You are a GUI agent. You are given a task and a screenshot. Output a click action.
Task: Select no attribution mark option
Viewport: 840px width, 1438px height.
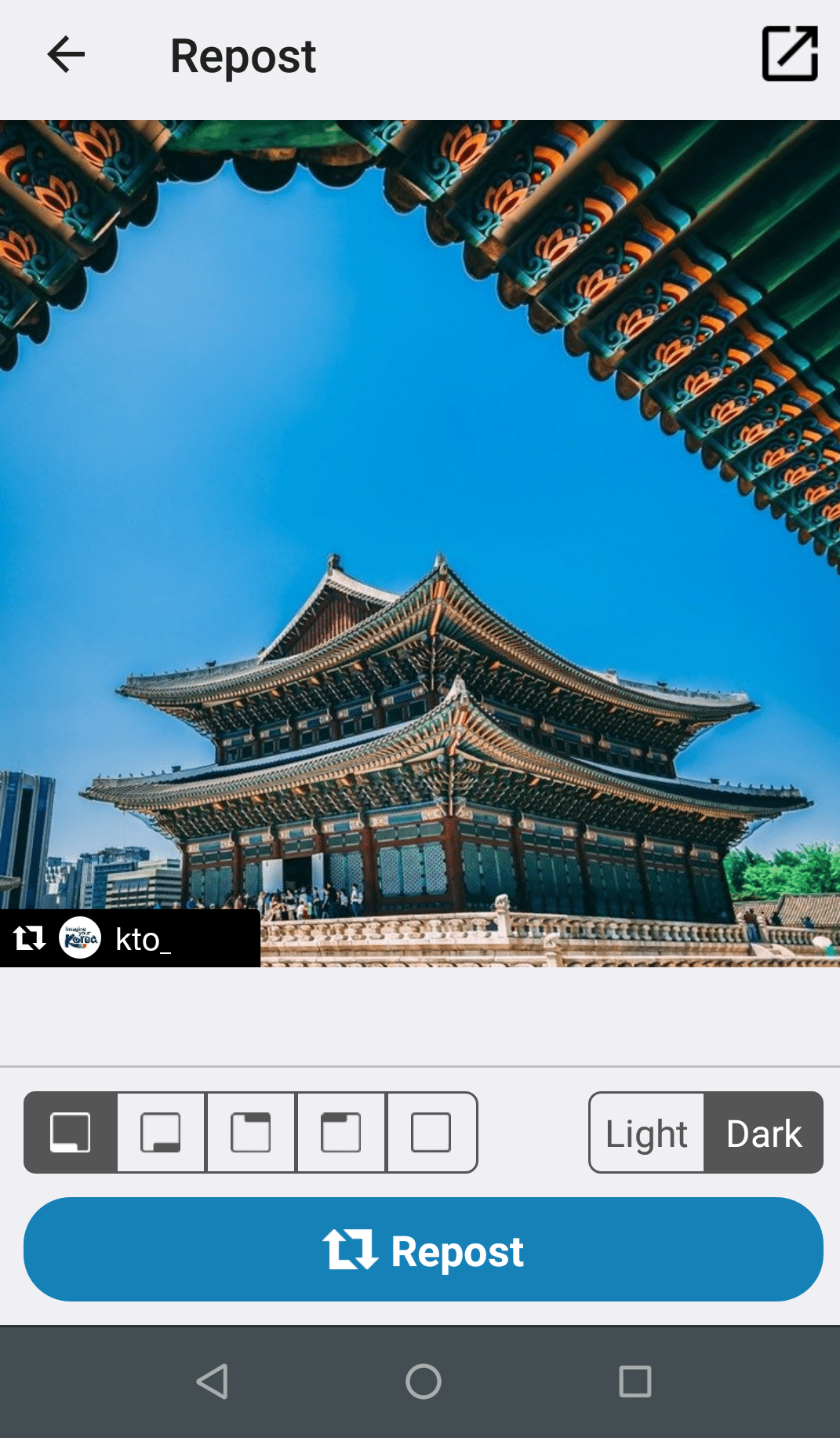(x=431, y=1132)
